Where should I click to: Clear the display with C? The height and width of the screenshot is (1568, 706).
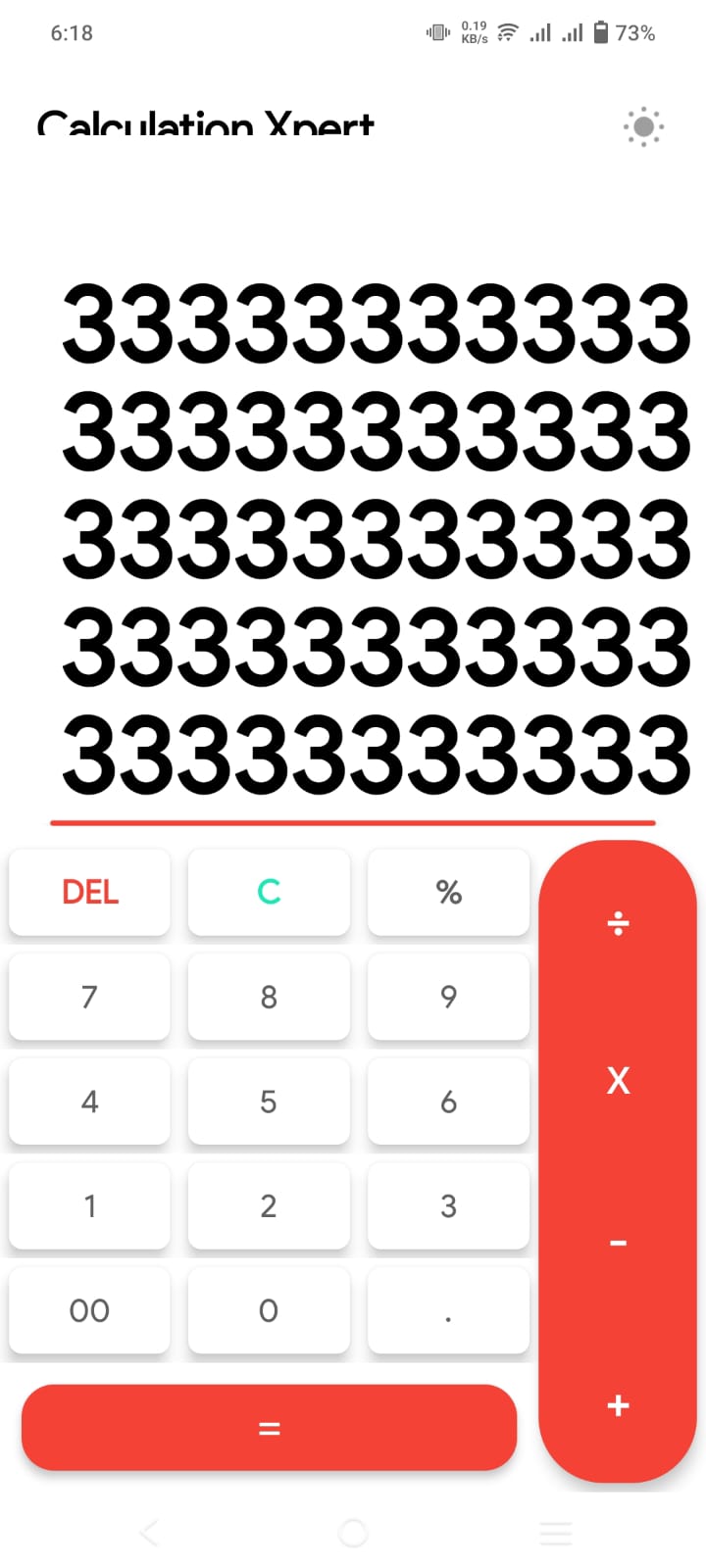click(269, 892)
